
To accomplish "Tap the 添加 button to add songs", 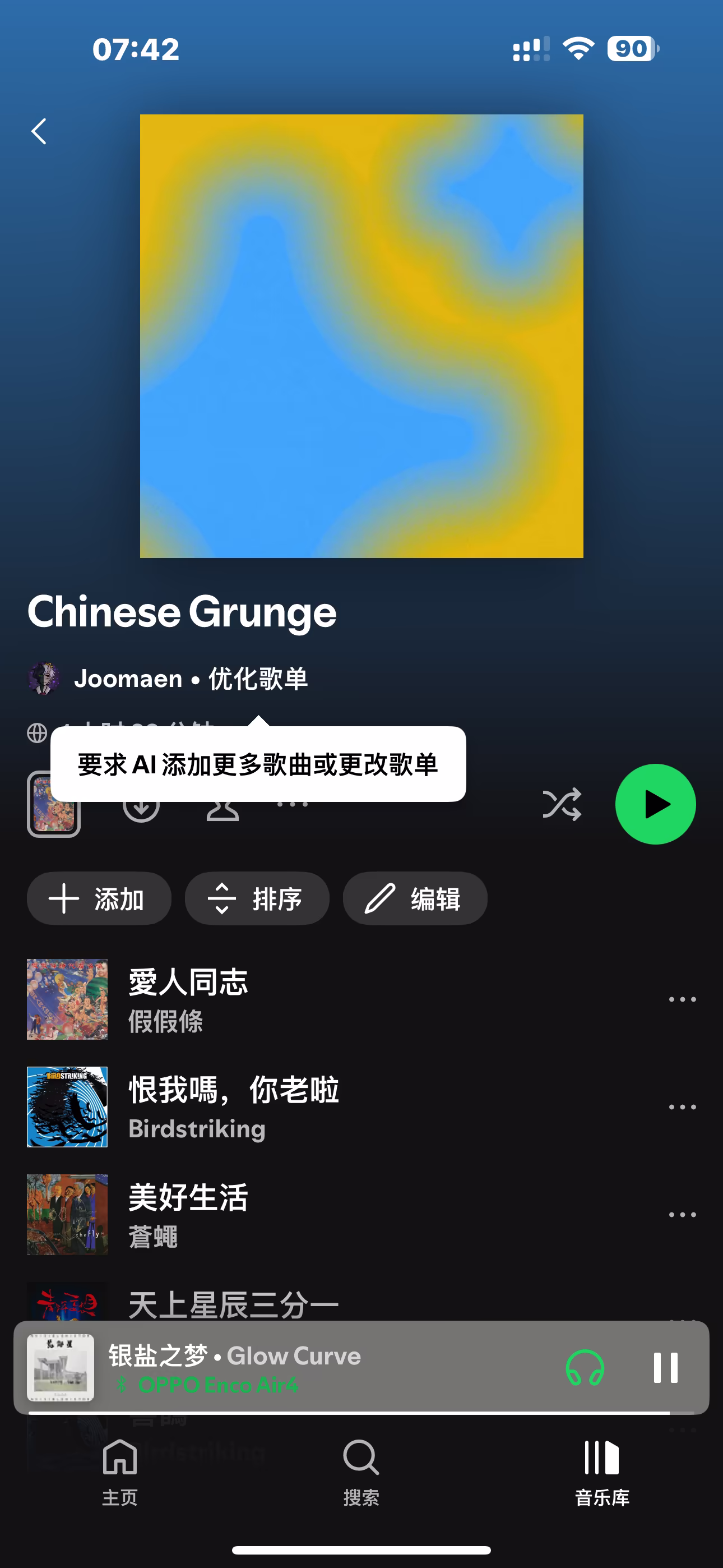I will (99, 898).
